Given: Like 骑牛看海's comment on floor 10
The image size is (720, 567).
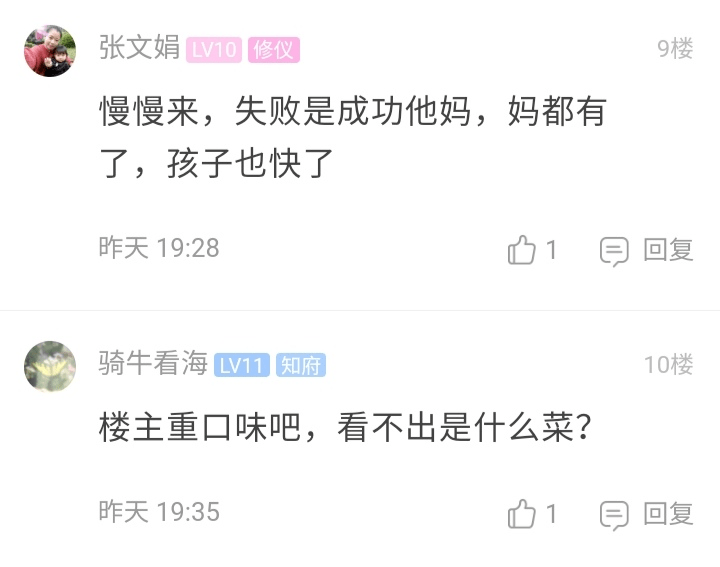Looking at the screenshot, I should tap(523, 515).
